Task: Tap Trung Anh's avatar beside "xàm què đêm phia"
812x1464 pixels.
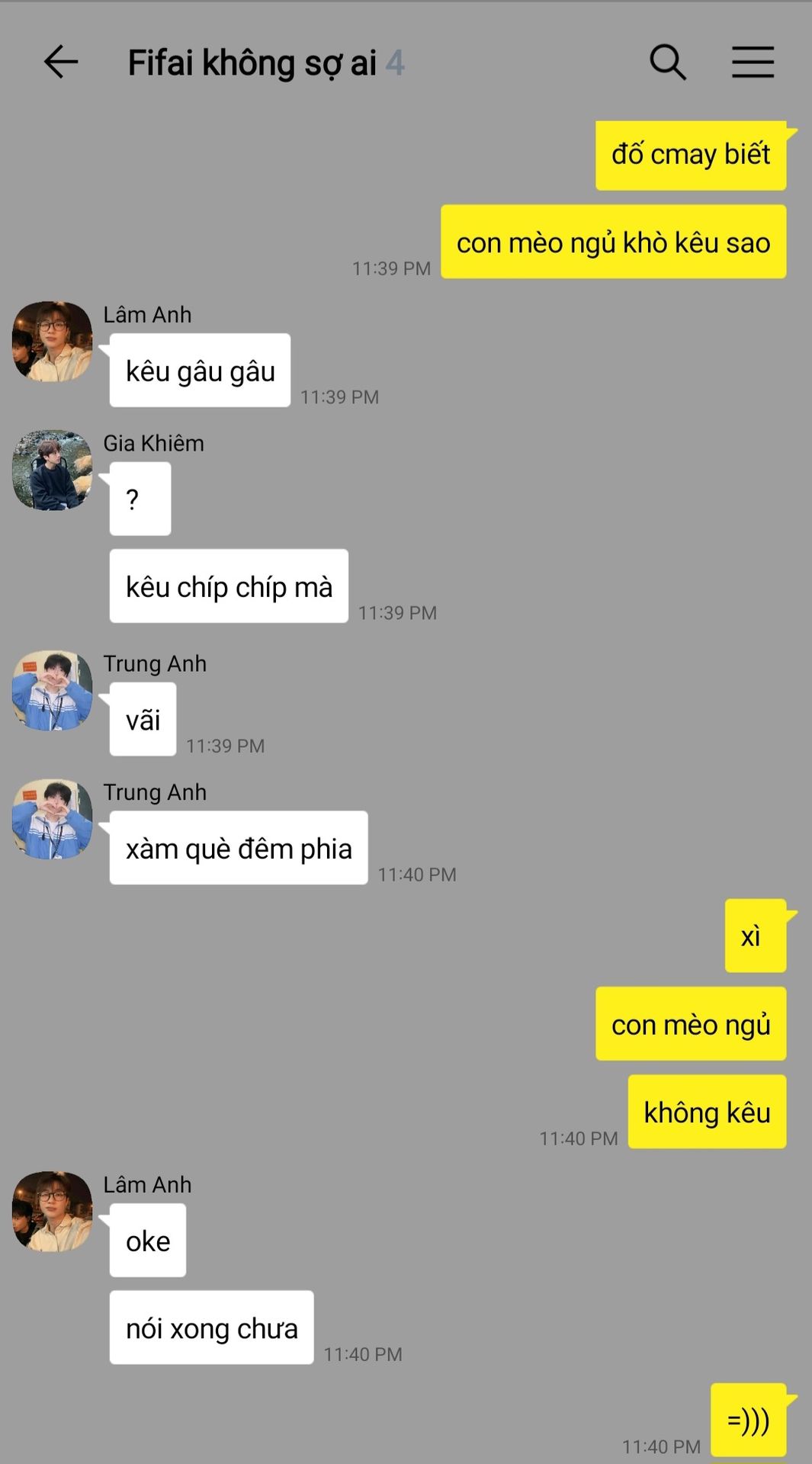Action: coord(52,819)
